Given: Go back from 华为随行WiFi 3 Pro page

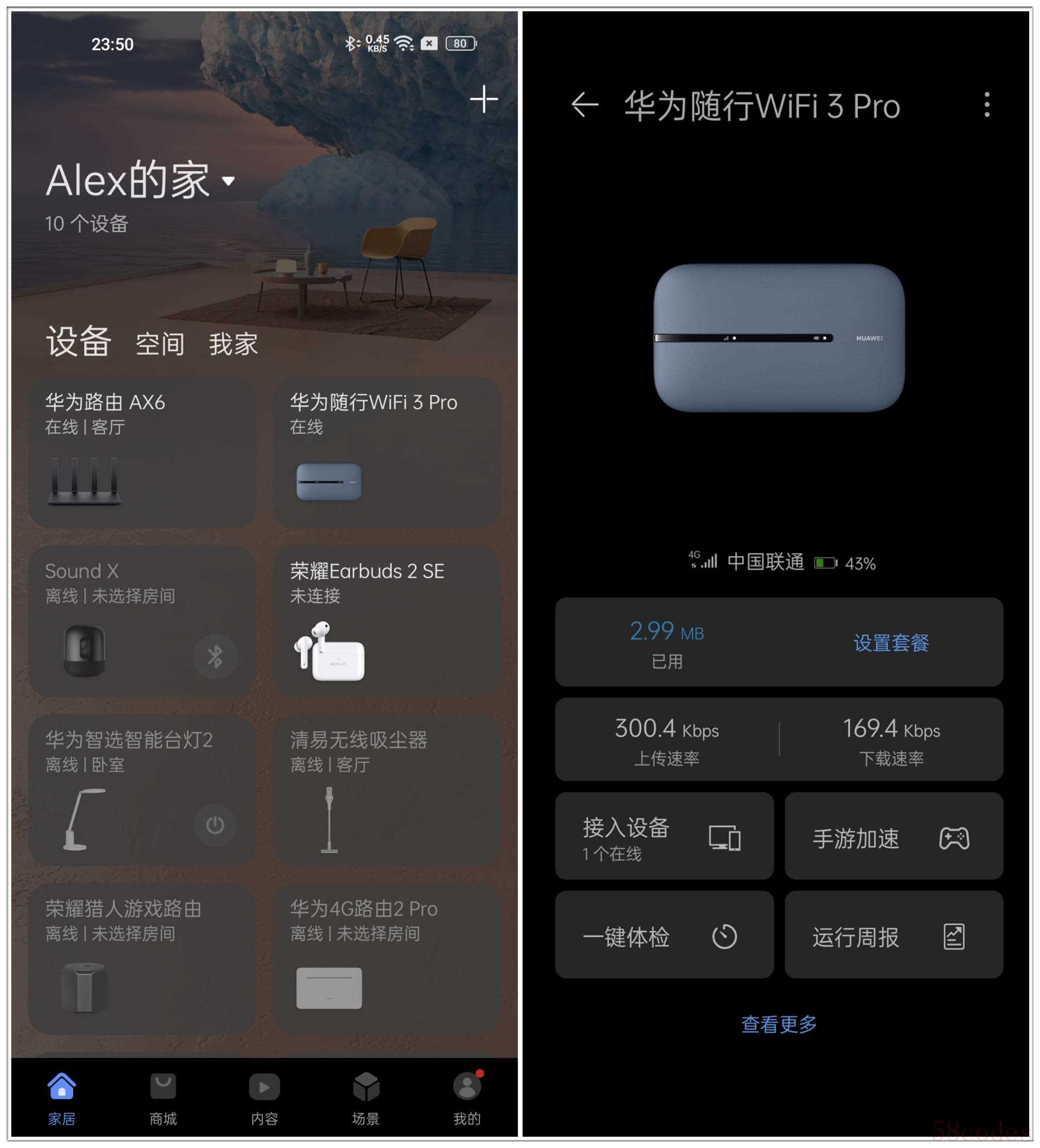Looking at the screenshot, I should (584, 105).
